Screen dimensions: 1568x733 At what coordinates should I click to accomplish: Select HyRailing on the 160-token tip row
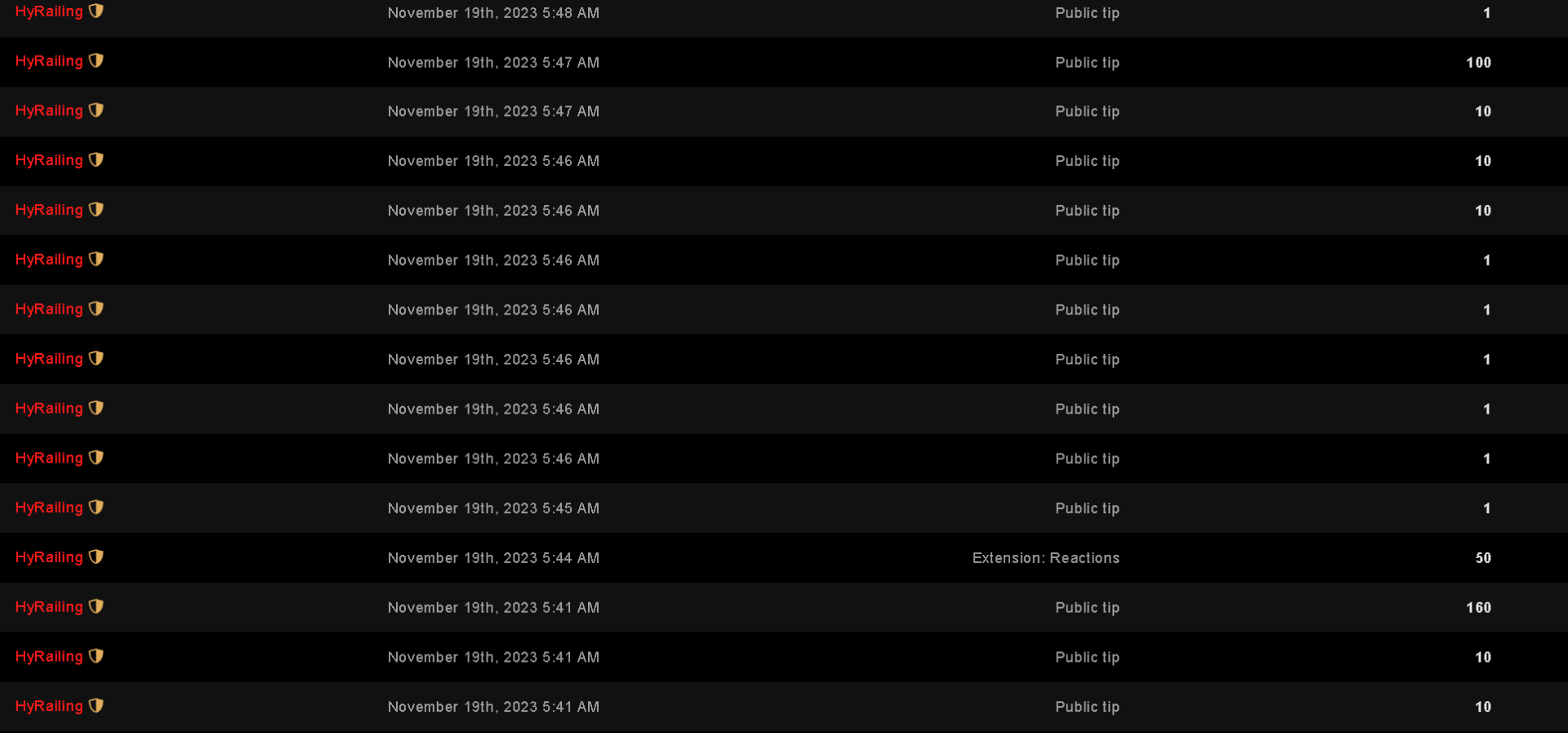point(49,607)
